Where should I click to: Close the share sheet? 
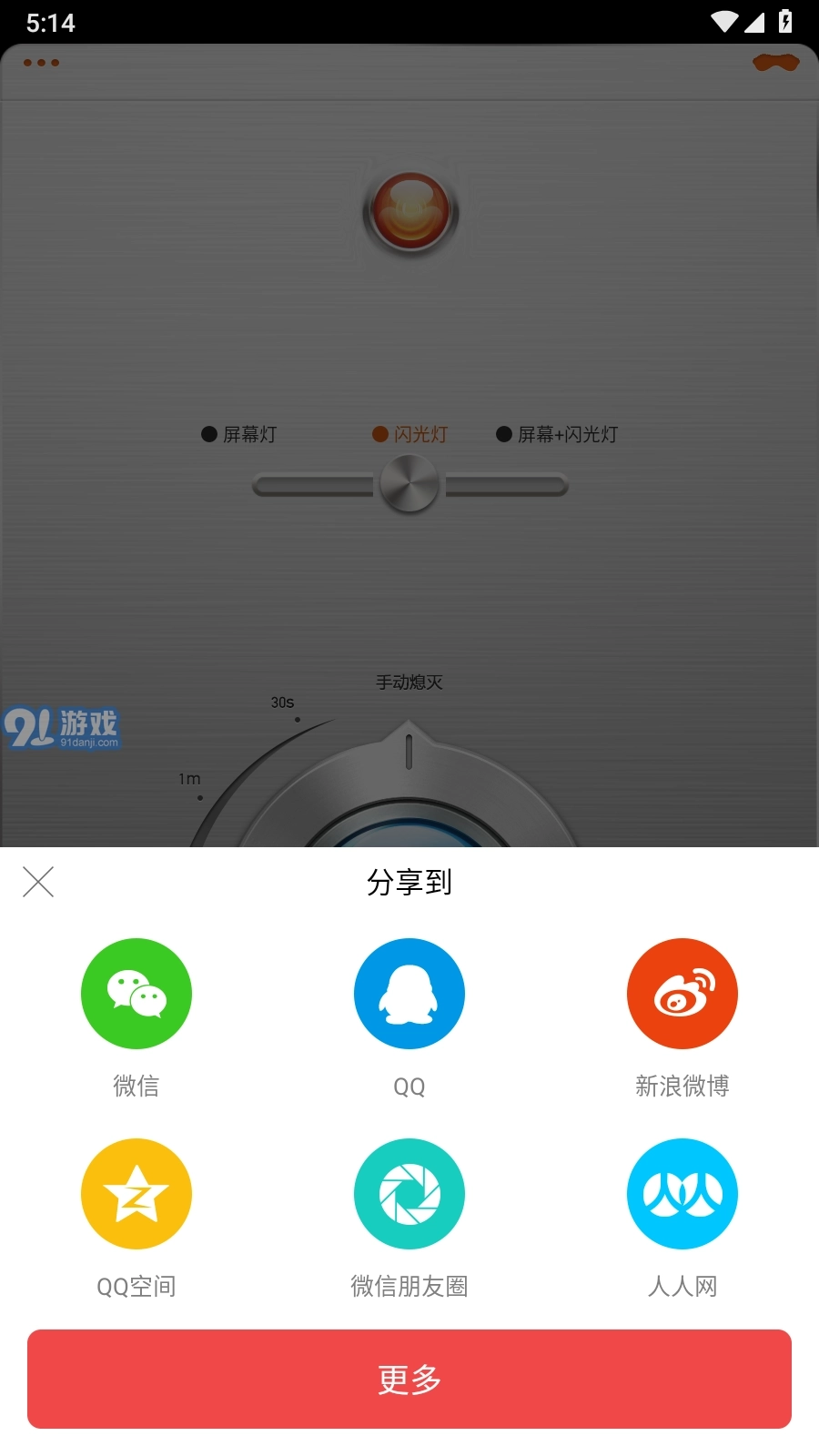[x=38, y=881]
